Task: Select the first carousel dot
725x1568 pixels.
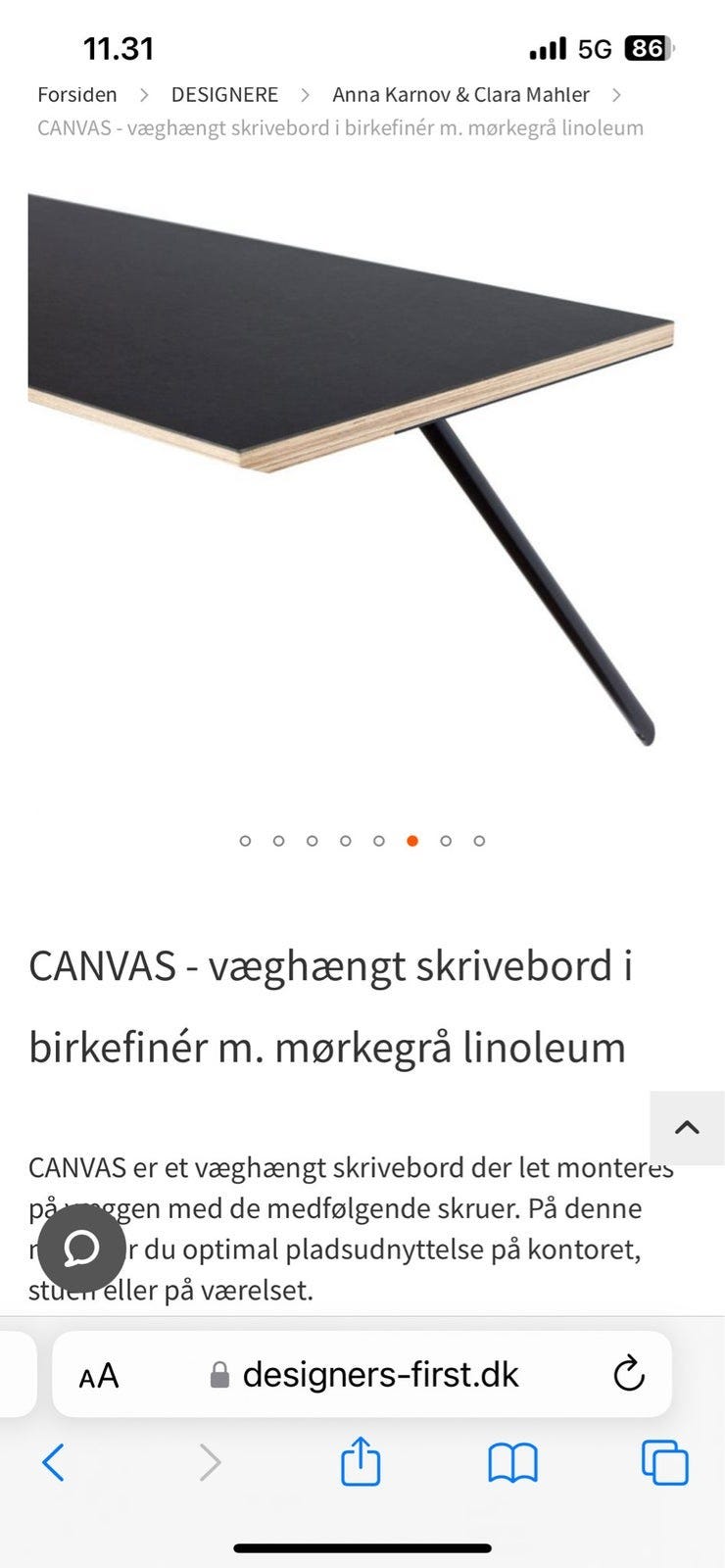Action: tap(246, 840)
